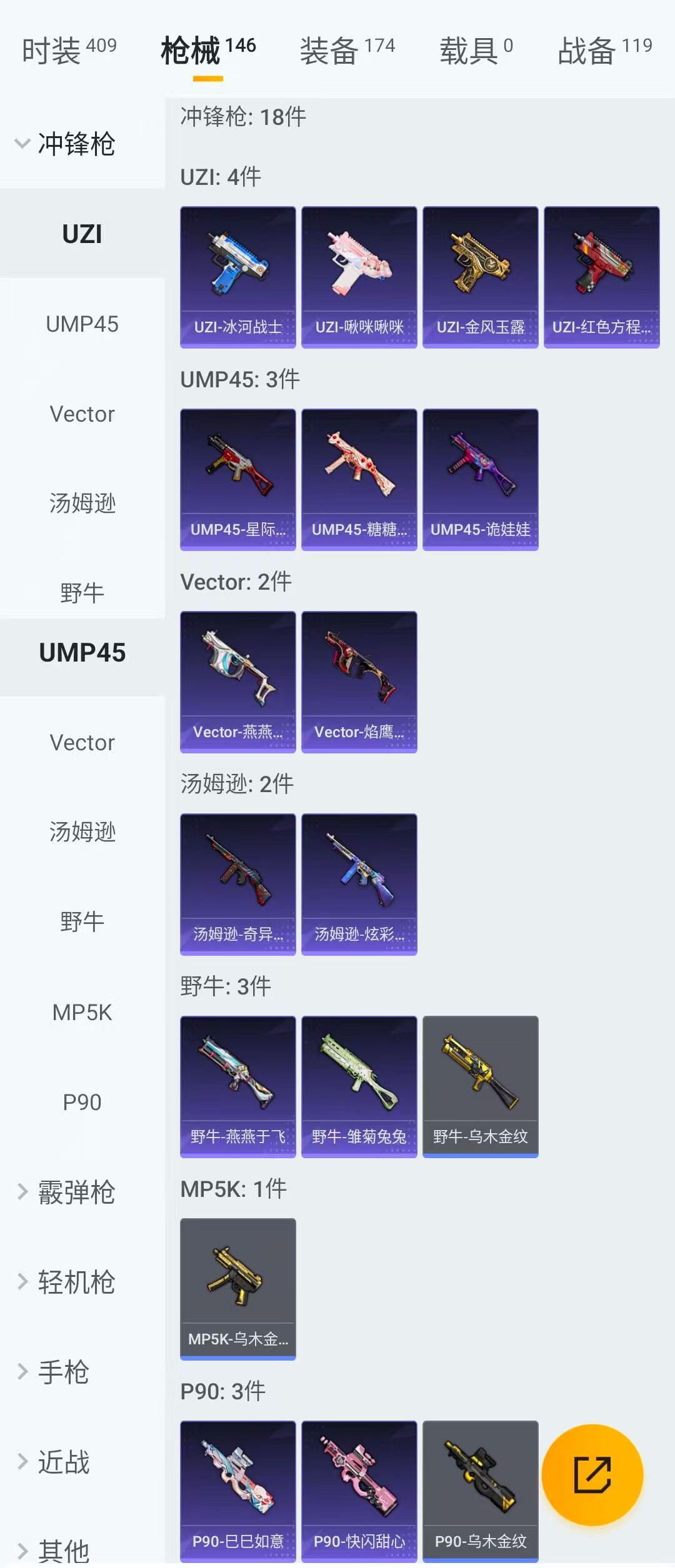Screen dimensions: 675x1568
Task: Open the 野牛-雏菊兔兔 skin
Action: click(x=359, y=1086)
